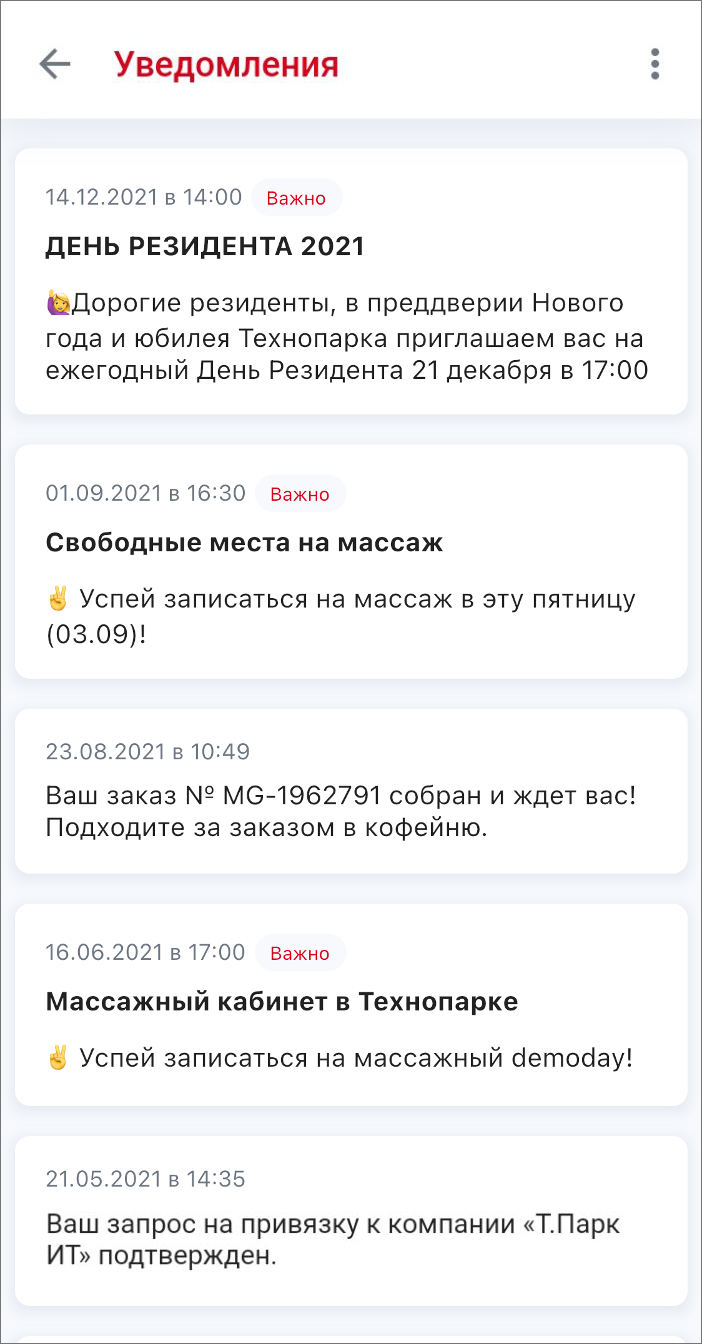Open the Массажный кабинет в Технопарке notification
Screen dimensions: 702x1344
(x=350, y=1004)
